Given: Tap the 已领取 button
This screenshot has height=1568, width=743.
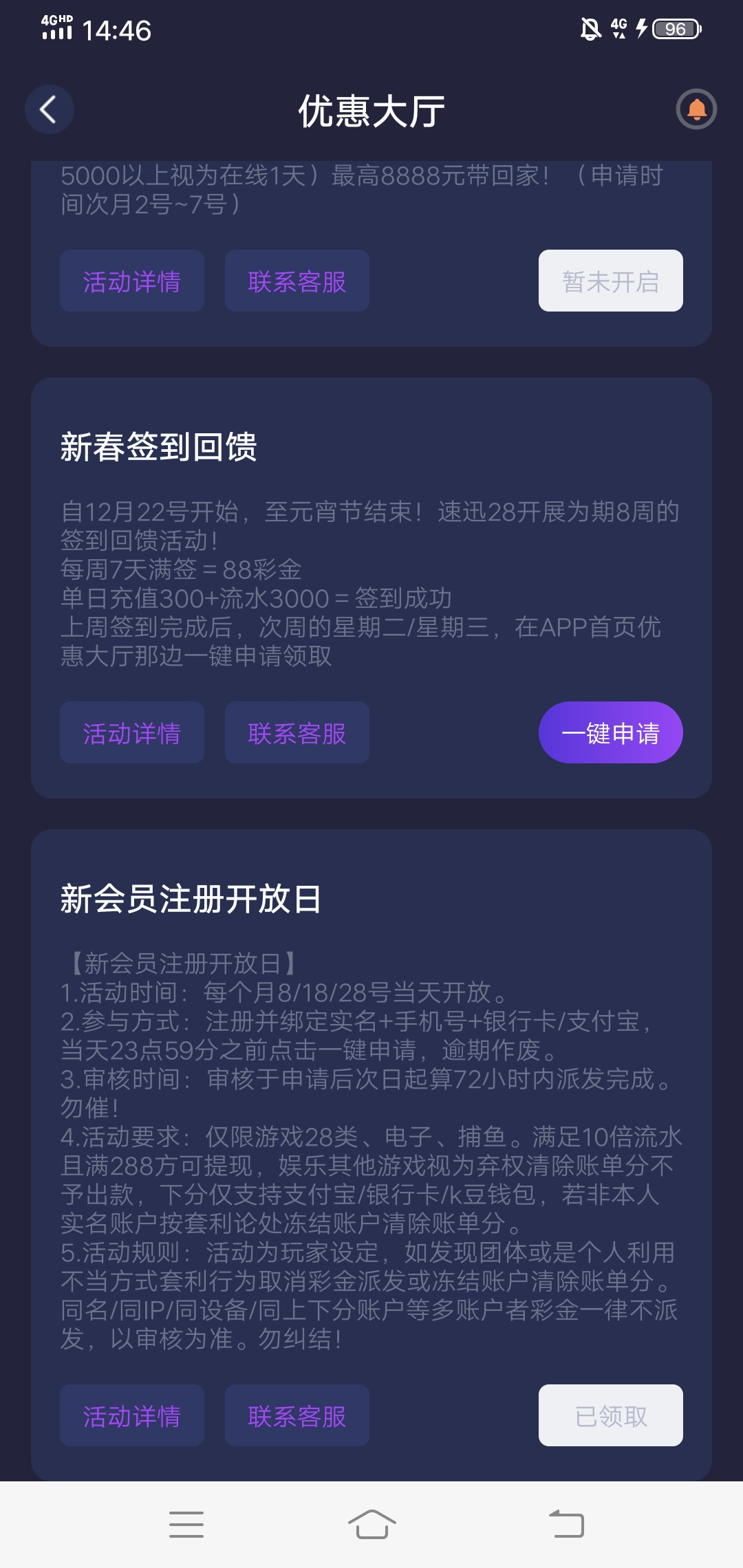Looking at the screenshot, I should click(610, 1416).
